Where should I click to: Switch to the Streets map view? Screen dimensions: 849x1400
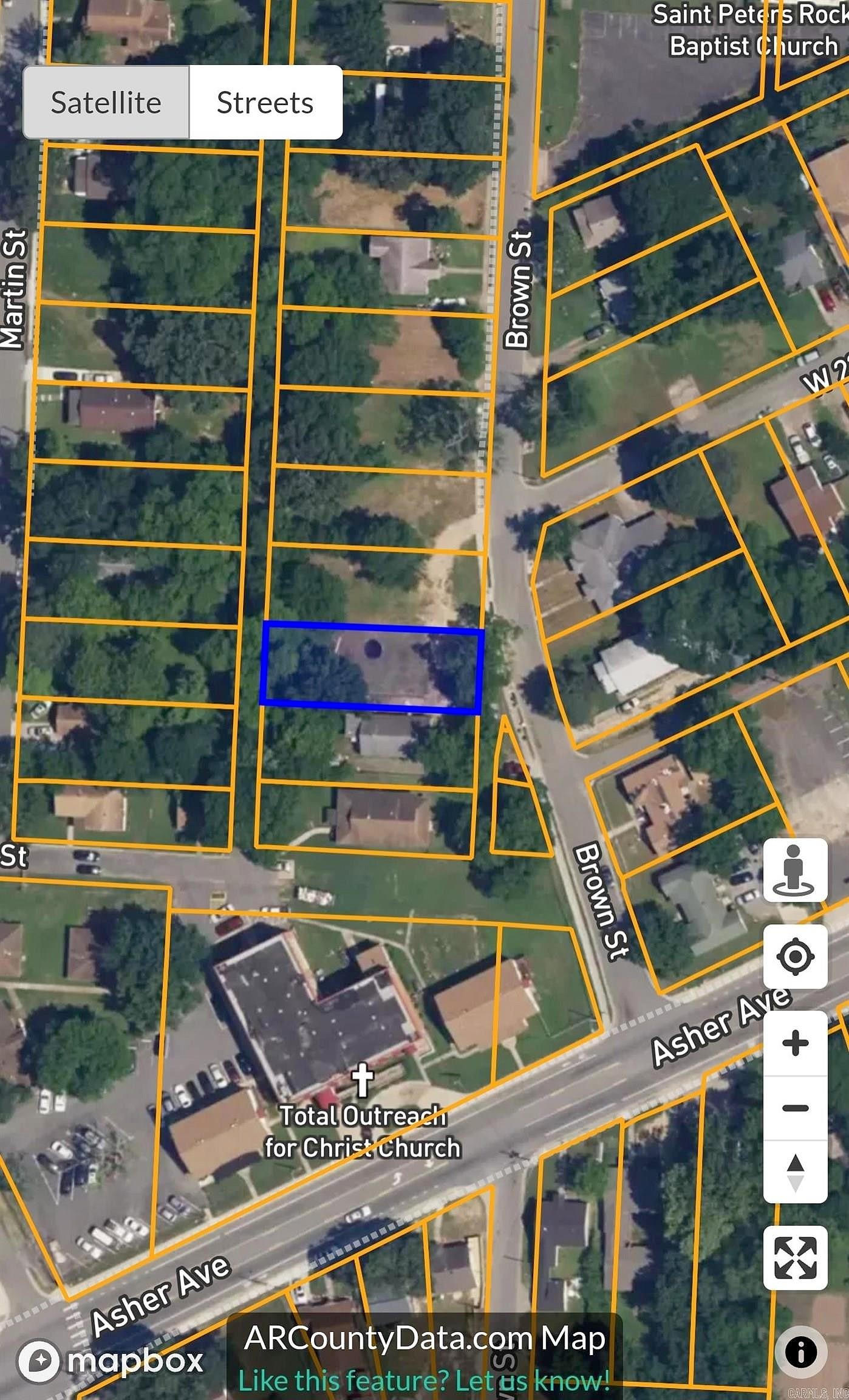[x=265, y=103]
